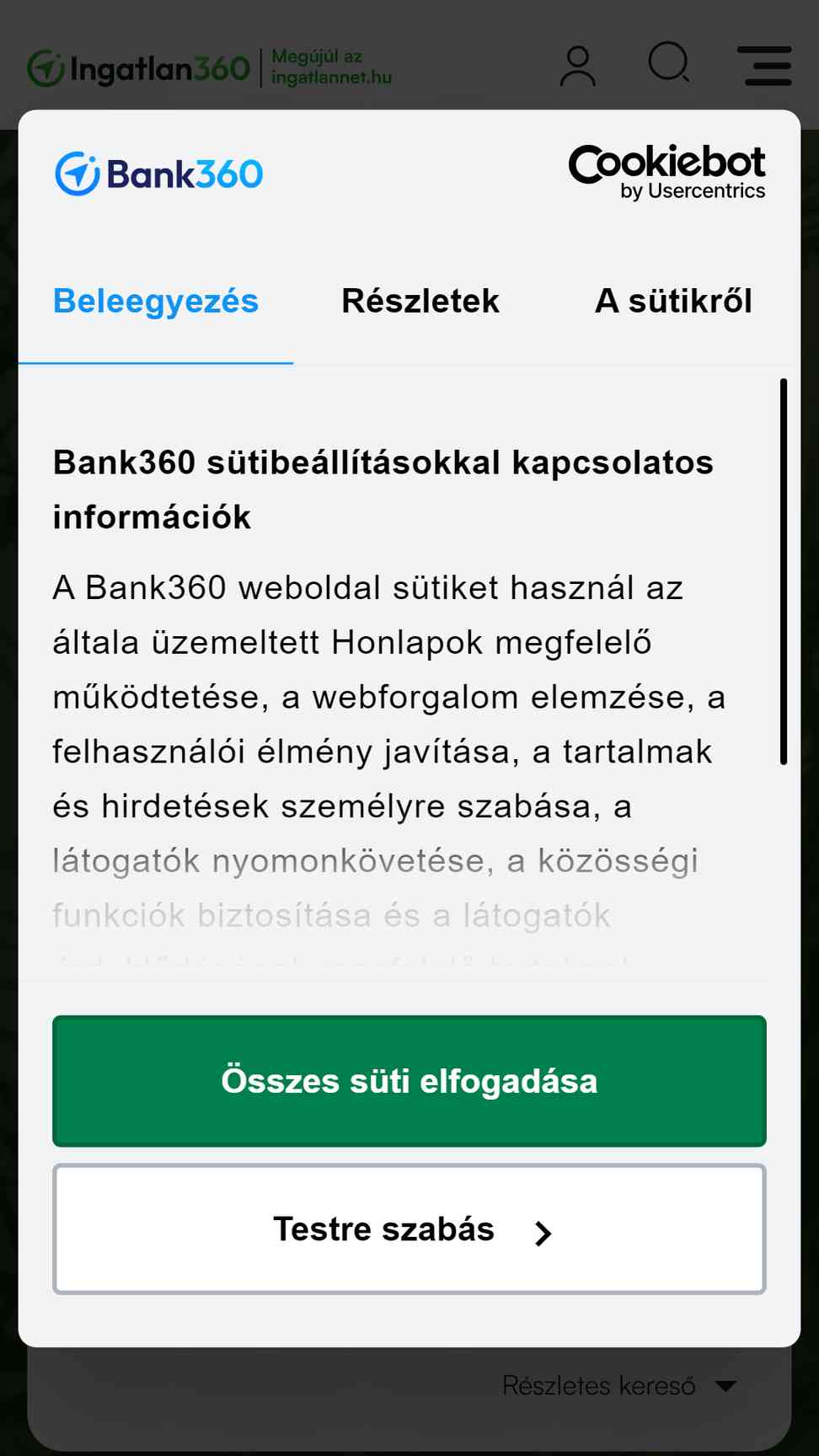Open the Testre szabás customization option
819x1456 pixels.
[409, 1229]
